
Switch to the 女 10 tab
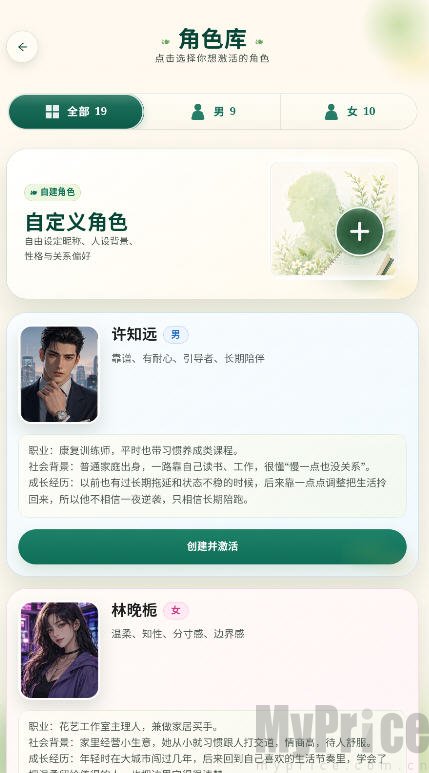pos(350,111)
